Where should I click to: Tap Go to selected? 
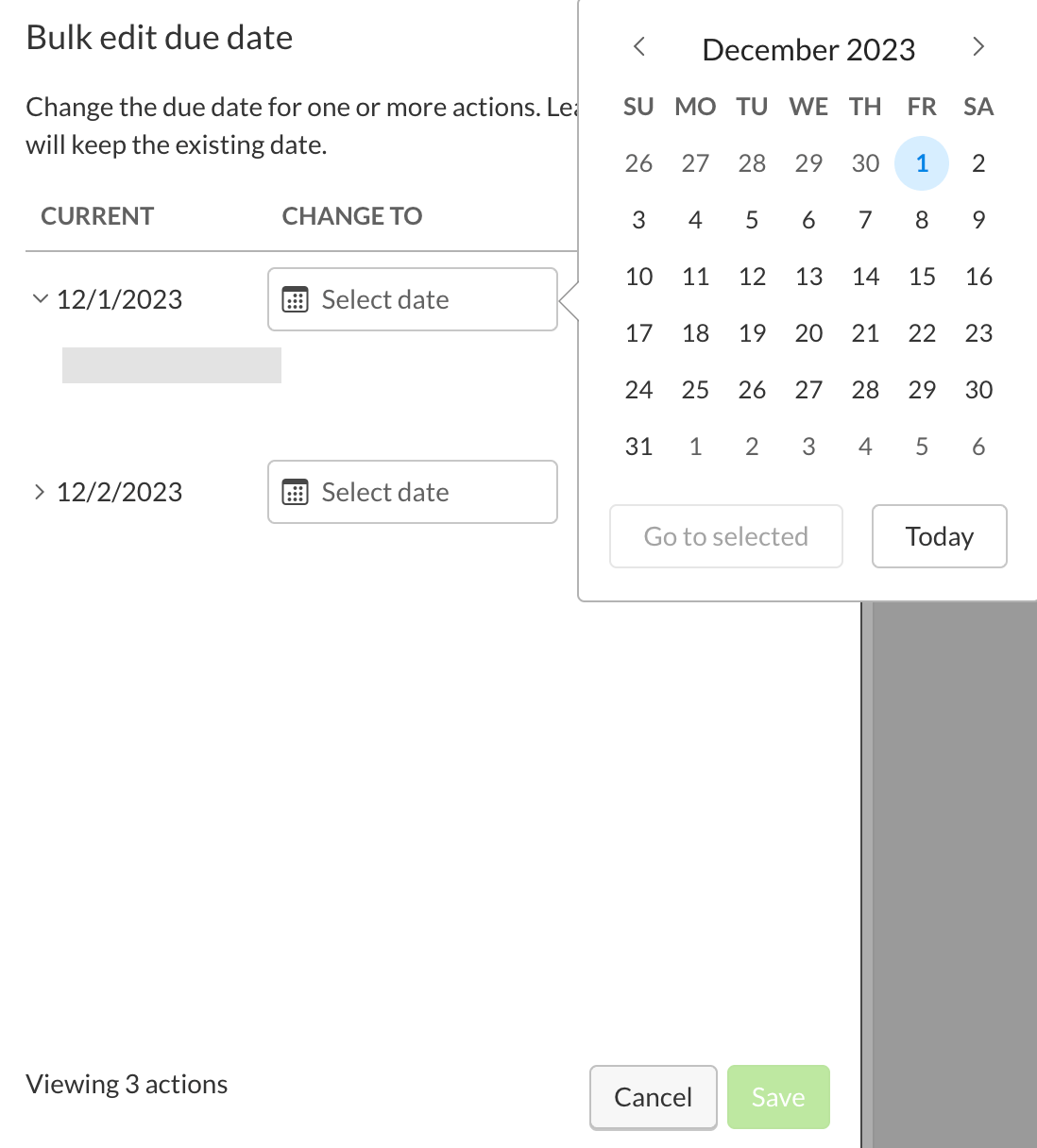pyautogui.click(x=725, y=536)
